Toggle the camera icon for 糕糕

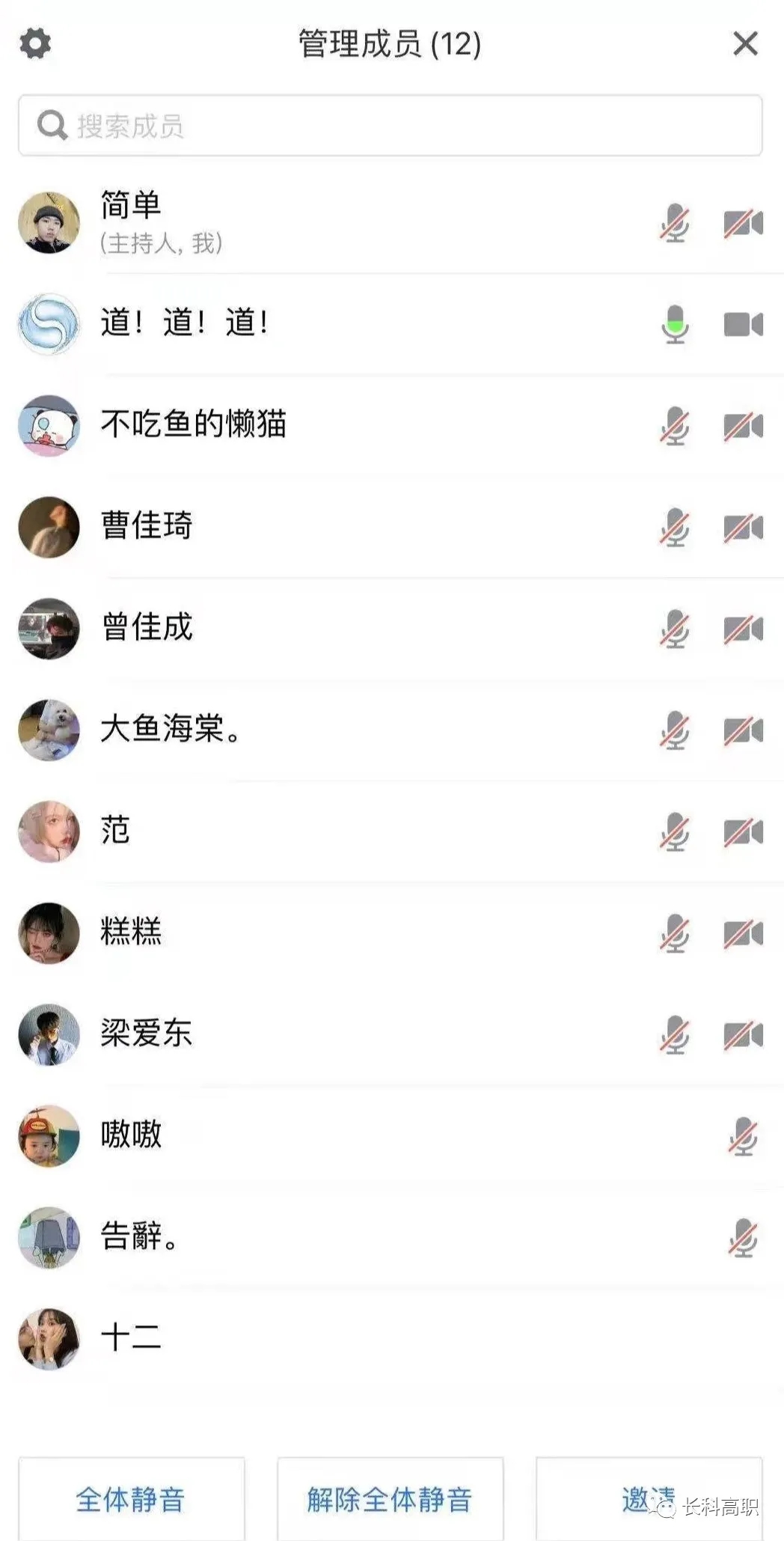pyautogui.click(x=743, y=934)
